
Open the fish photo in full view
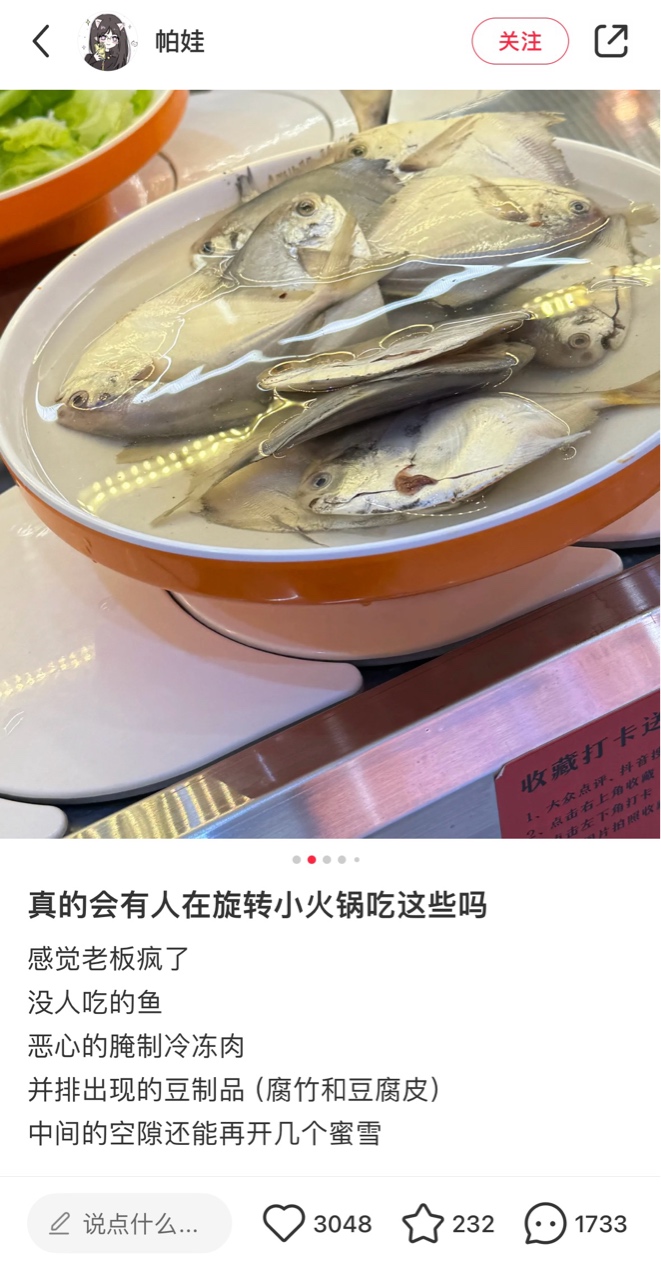330,460
